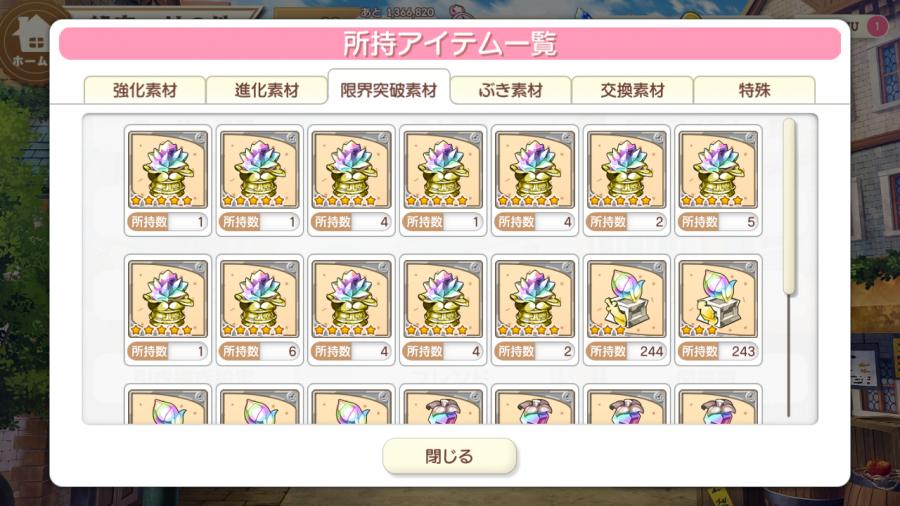Close the item list with 閉じる

coord(449,457)
